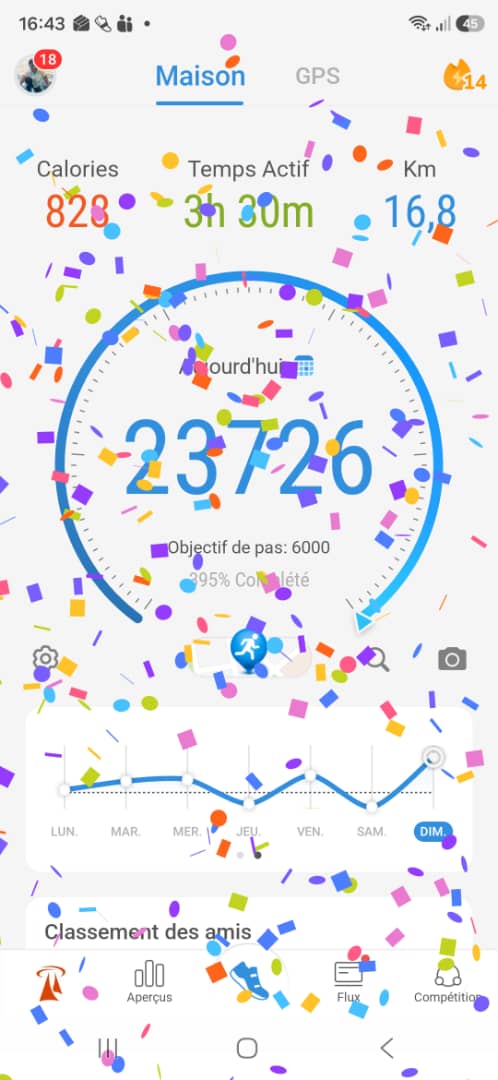The height and width of the screenshot is (1080, 498).
Task: Open the Aperçus tab
Action: [149, 983]
